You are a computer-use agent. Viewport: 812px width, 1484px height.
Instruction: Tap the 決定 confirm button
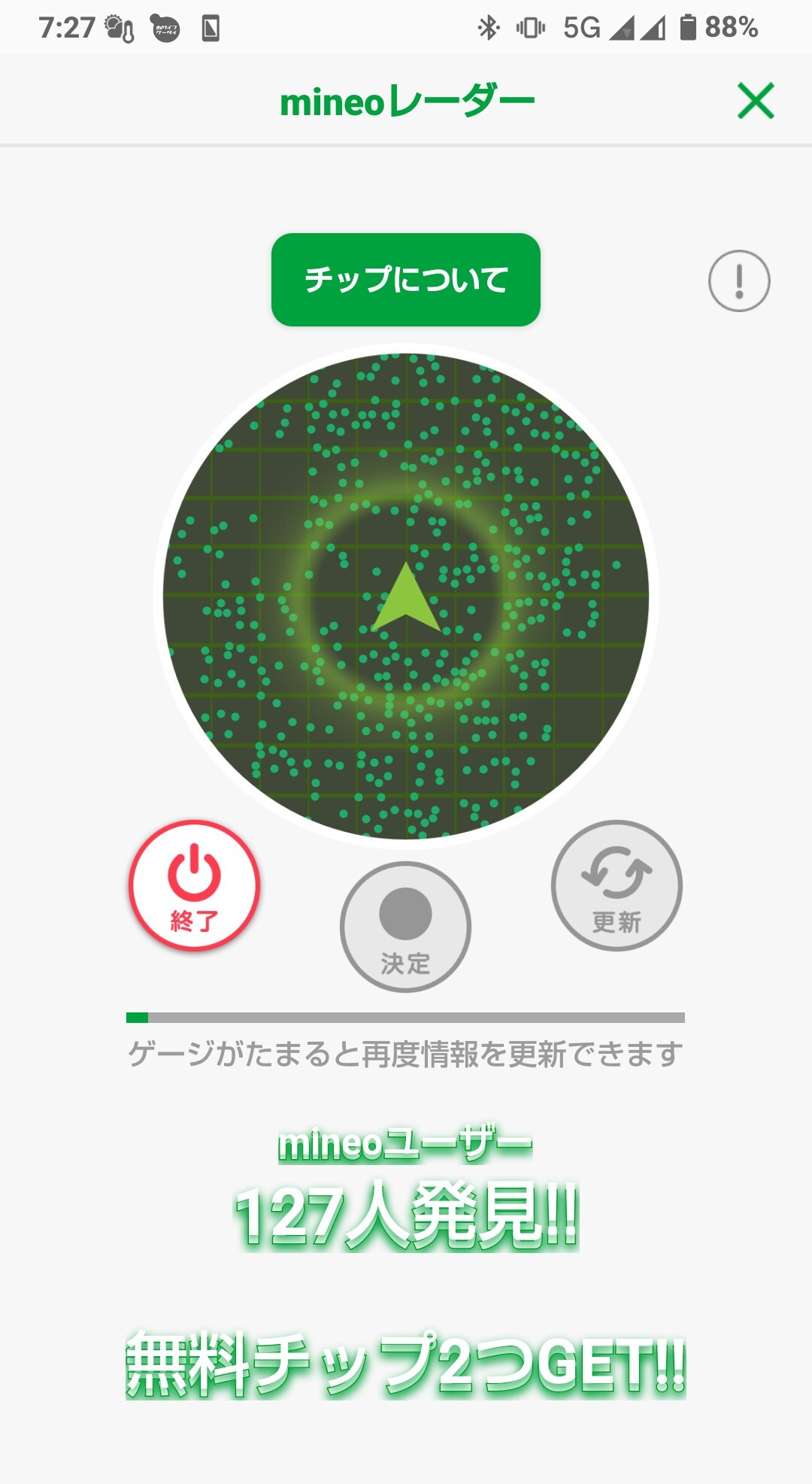pos(405,927)
